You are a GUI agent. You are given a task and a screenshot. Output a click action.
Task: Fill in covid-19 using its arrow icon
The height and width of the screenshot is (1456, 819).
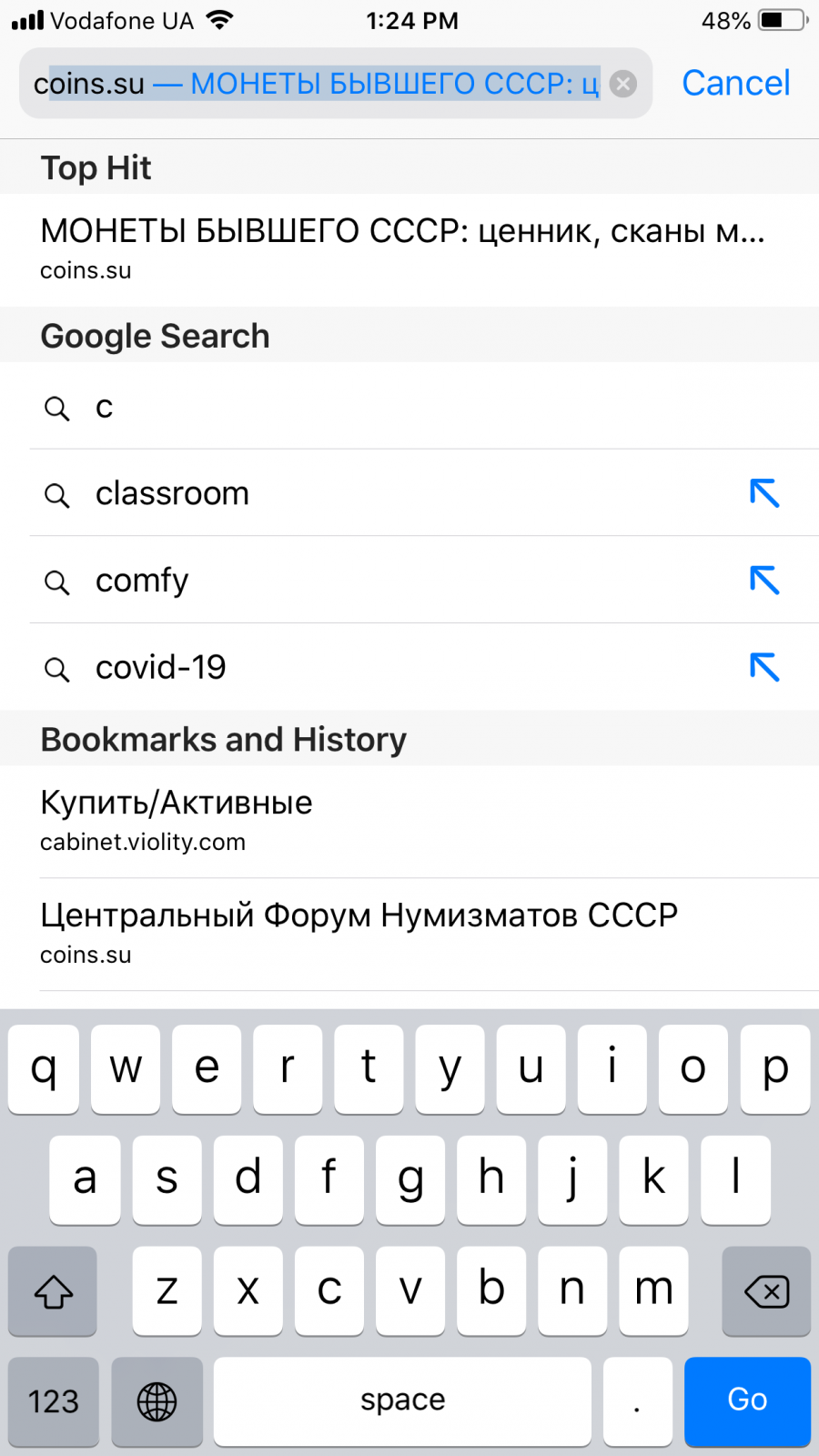(x=764, y=667)
